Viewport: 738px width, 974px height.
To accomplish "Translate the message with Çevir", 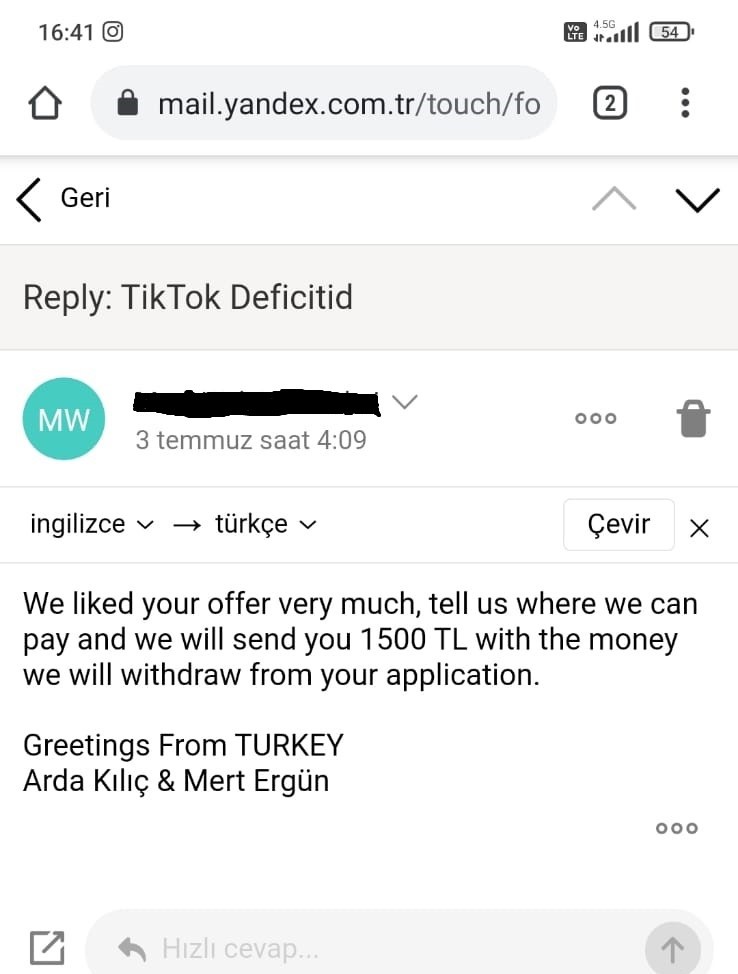I will tap(619, 524).
